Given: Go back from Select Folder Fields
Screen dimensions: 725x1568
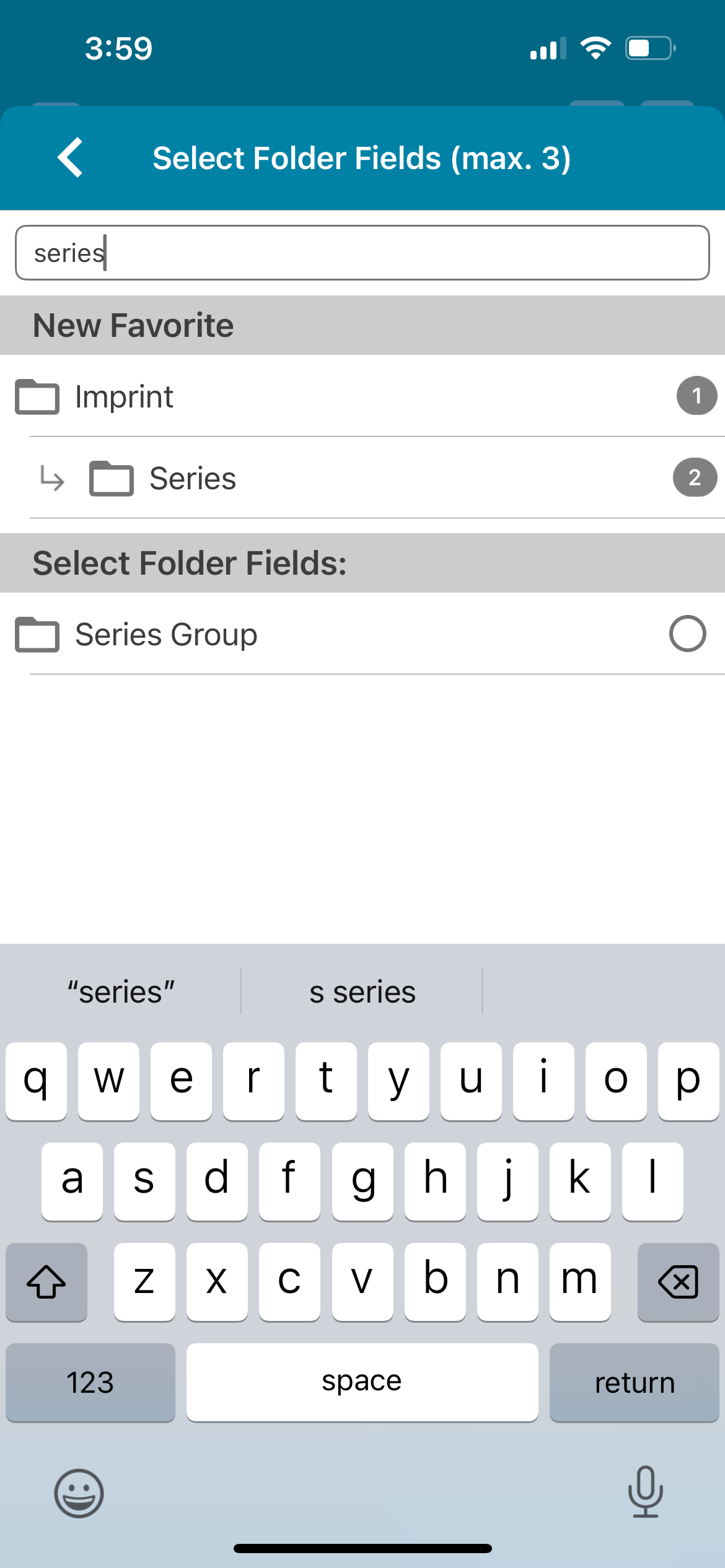Looking at the screenshot, I should tap(70, 157).
